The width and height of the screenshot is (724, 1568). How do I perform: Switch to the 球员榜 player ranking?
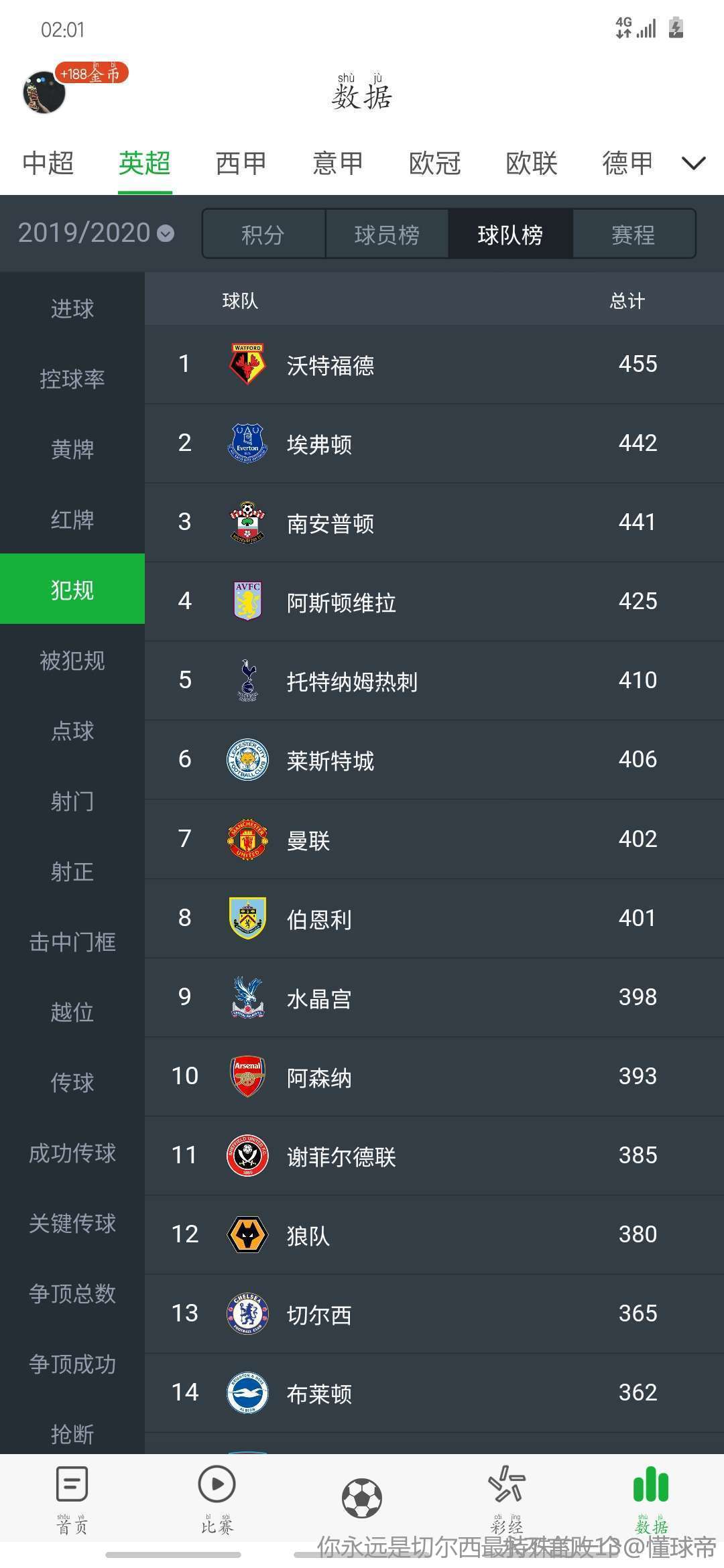[x=387, y=234]
